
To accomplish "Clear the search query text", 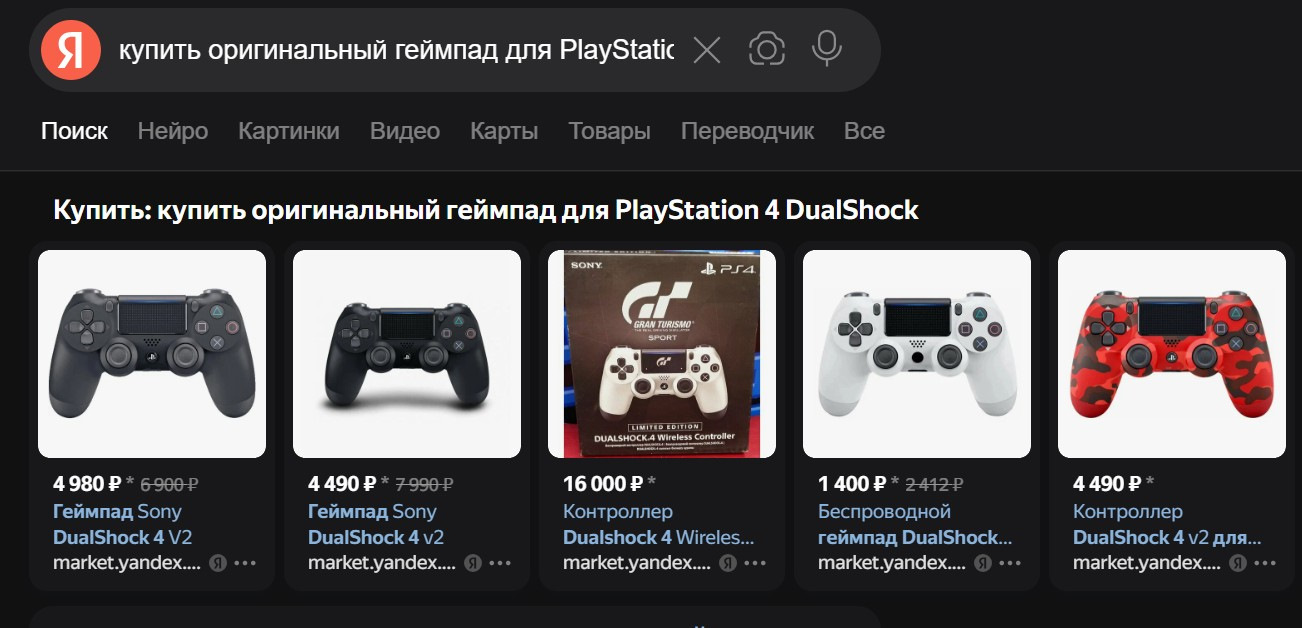I will pyautogui.click(x=707, y=50).
